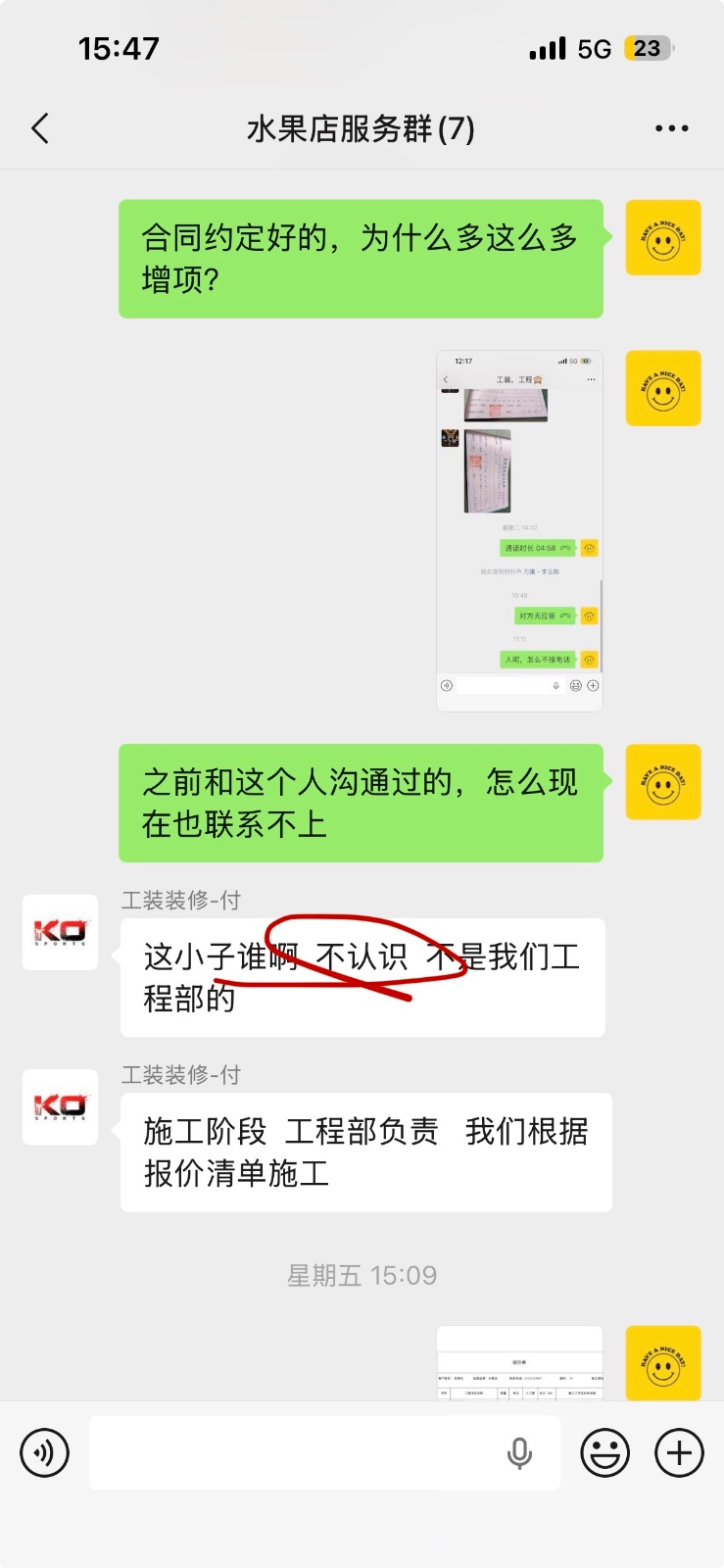The image size is (724, 1568).
Task: Open the 工装装修-付 avatar beside 这小子谁啊
Action: [61, 932]
